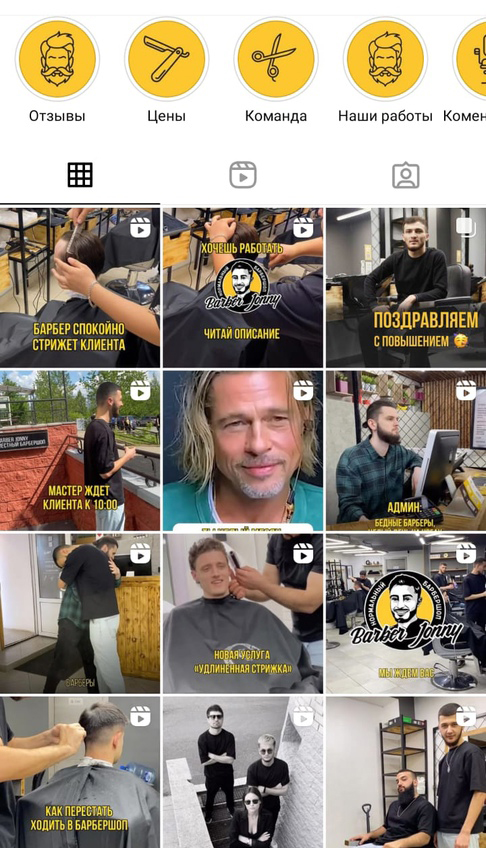Switch to the tagged photos tab
The width and height of the screenshot is (486, 848).
(x=405, y=175)
